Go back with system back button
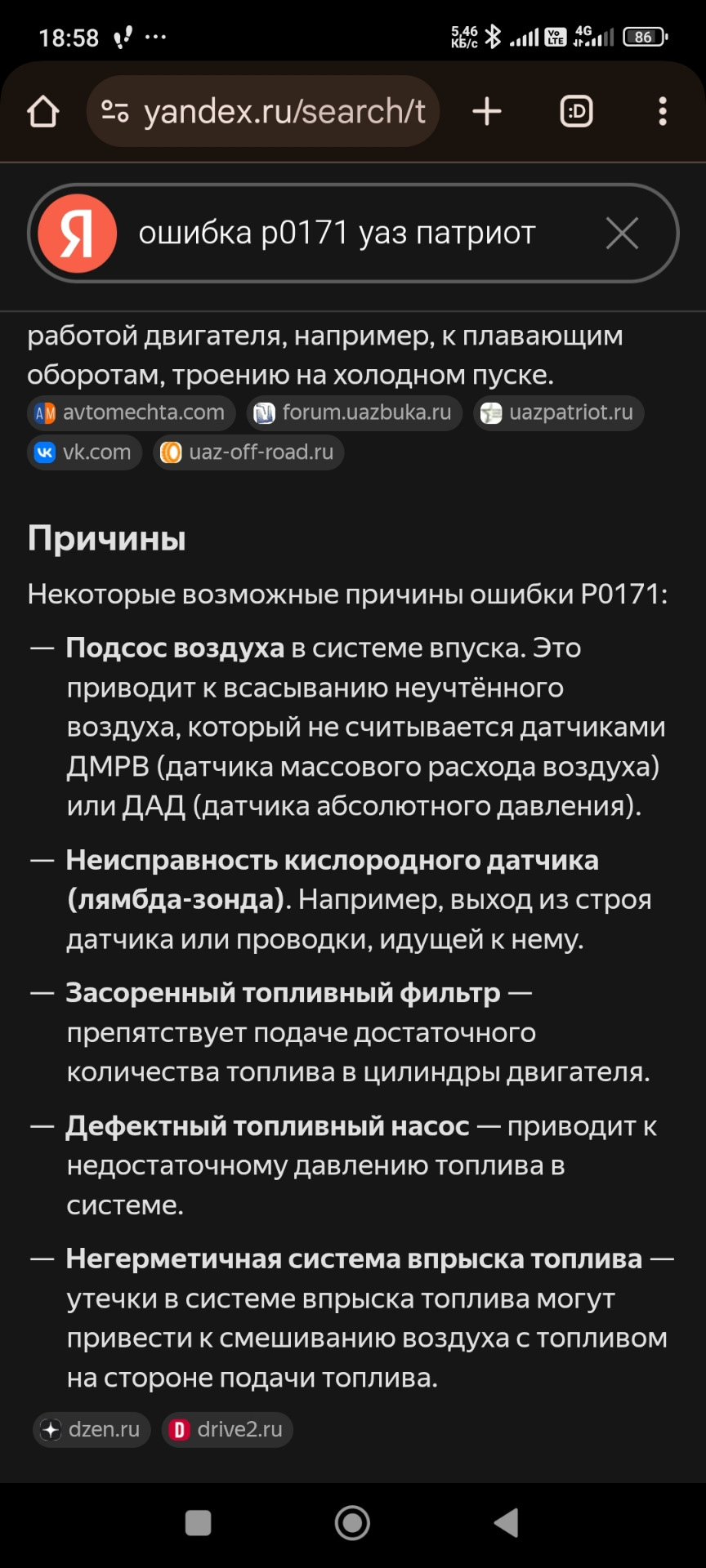The height and width of the screenshot is (1568, 706). (x=507, y=1523)
